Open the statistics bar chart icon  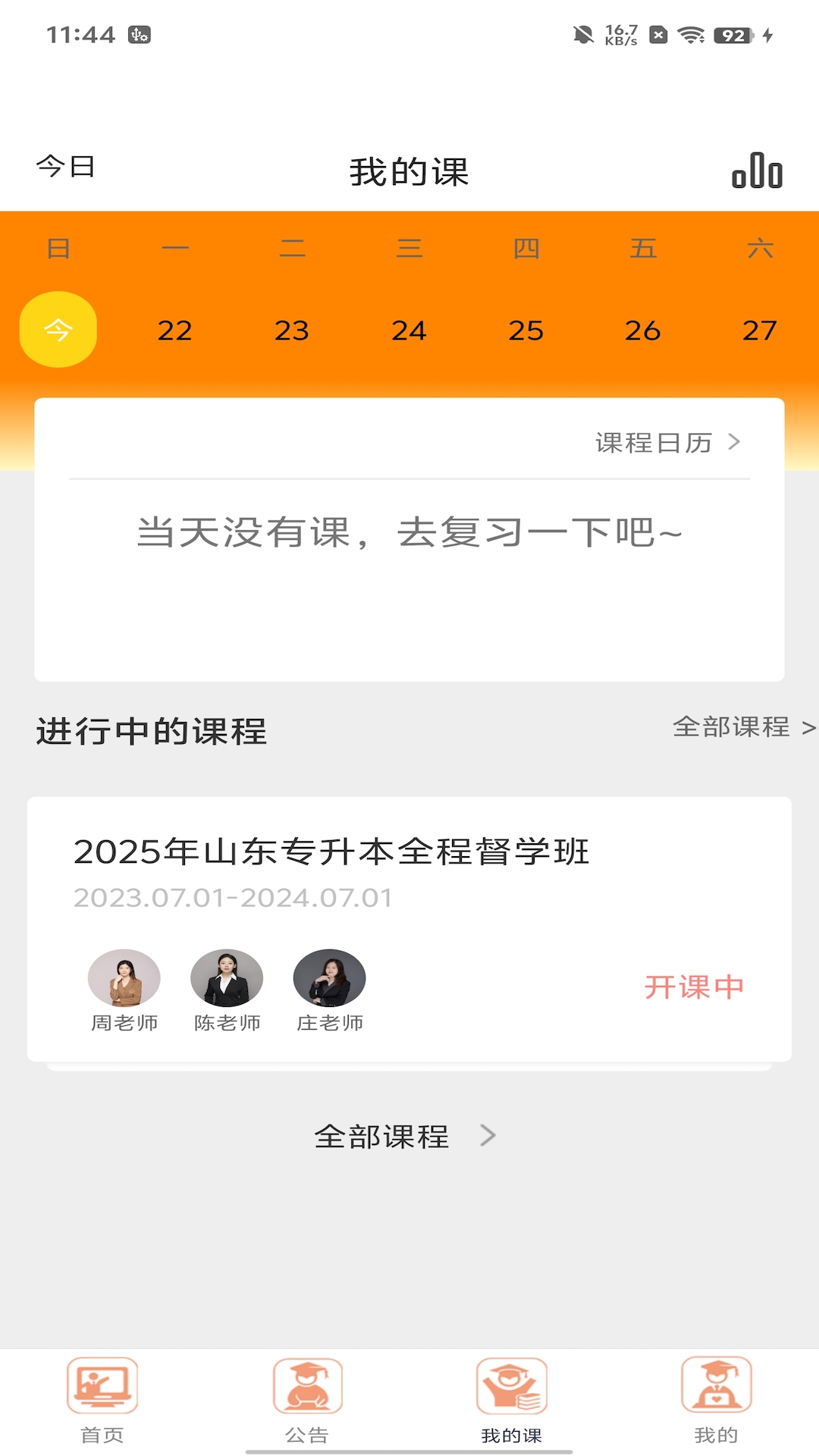[x=757, y=171]
